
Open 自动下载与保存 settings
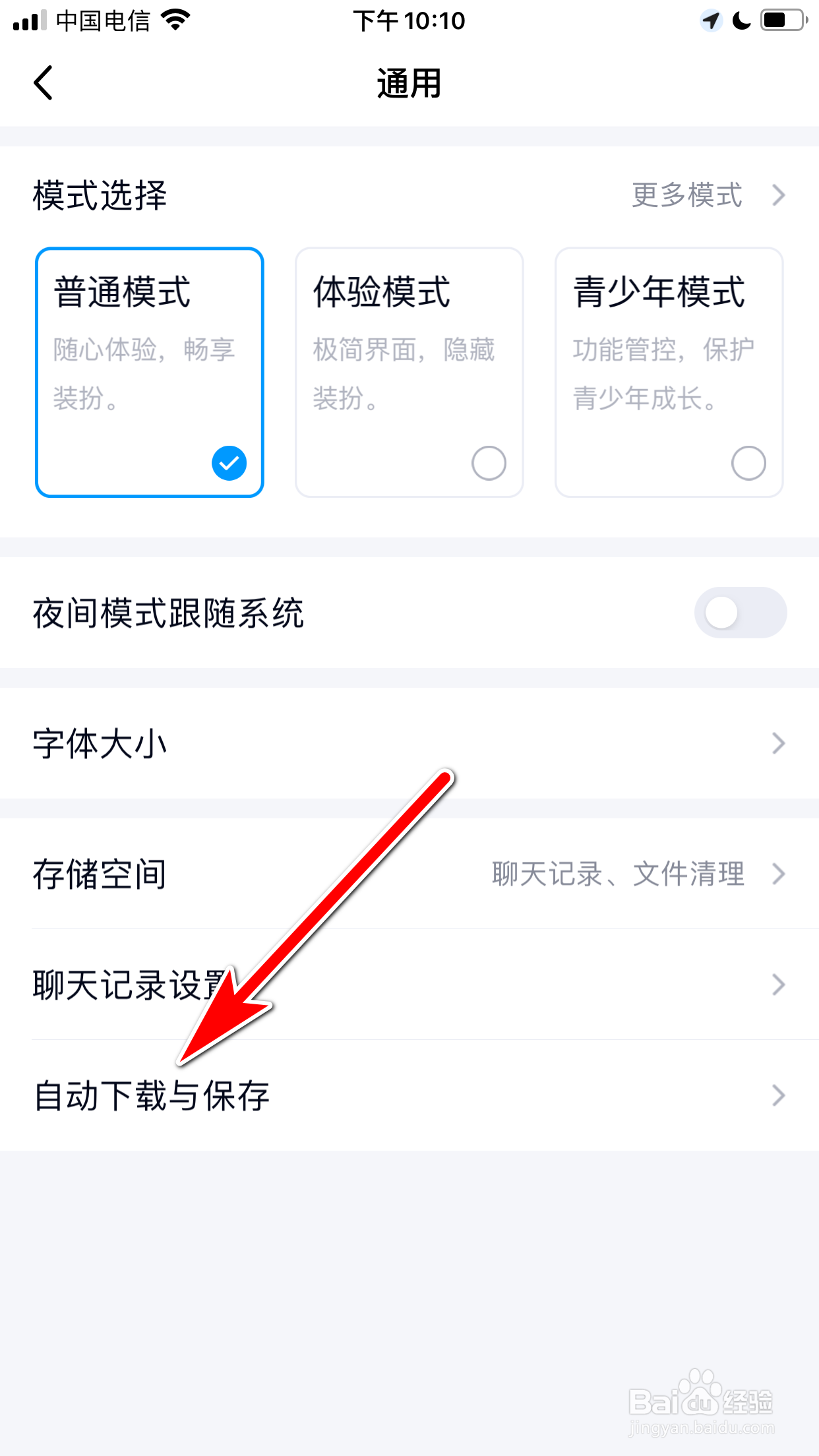click(409, 1095)
